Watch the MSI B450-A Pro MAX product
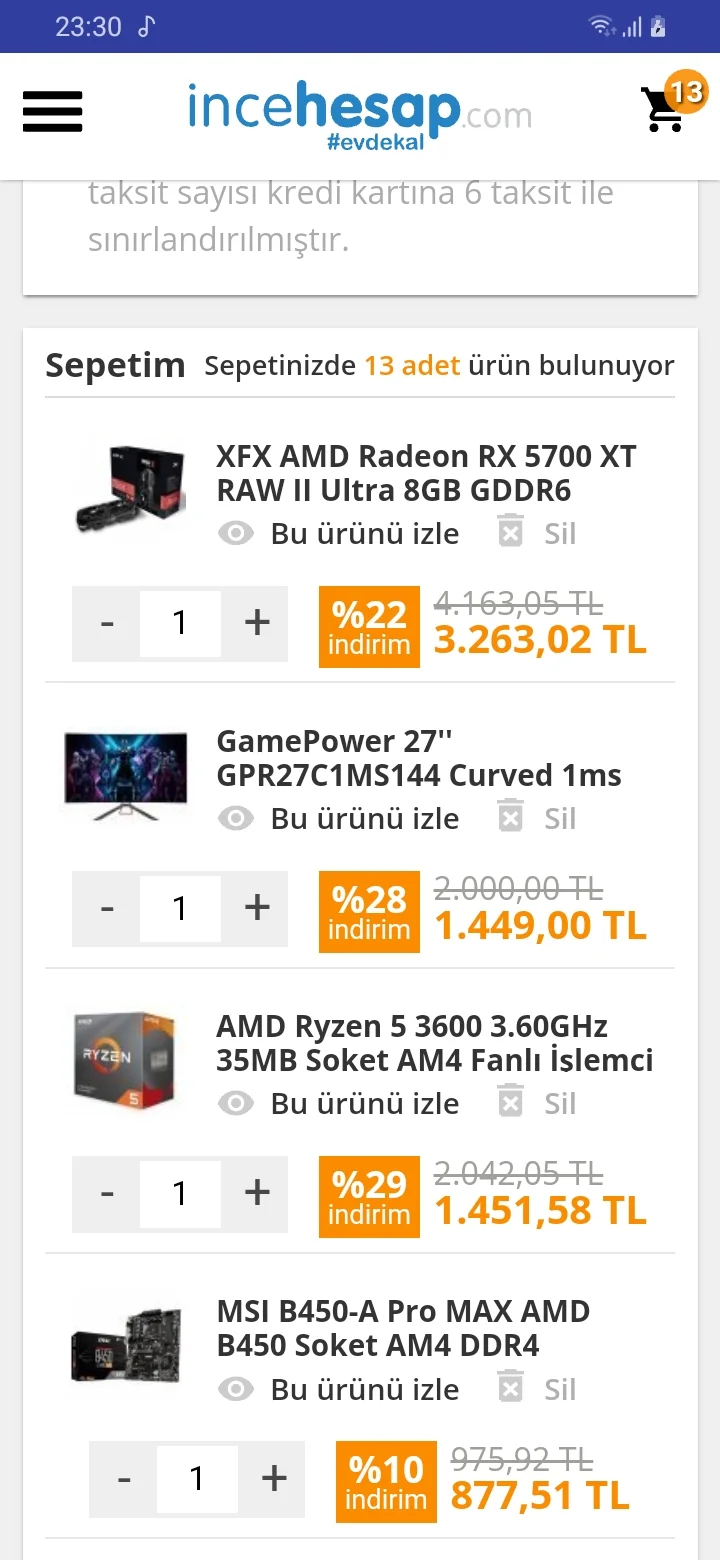 tap(339, 1389)
